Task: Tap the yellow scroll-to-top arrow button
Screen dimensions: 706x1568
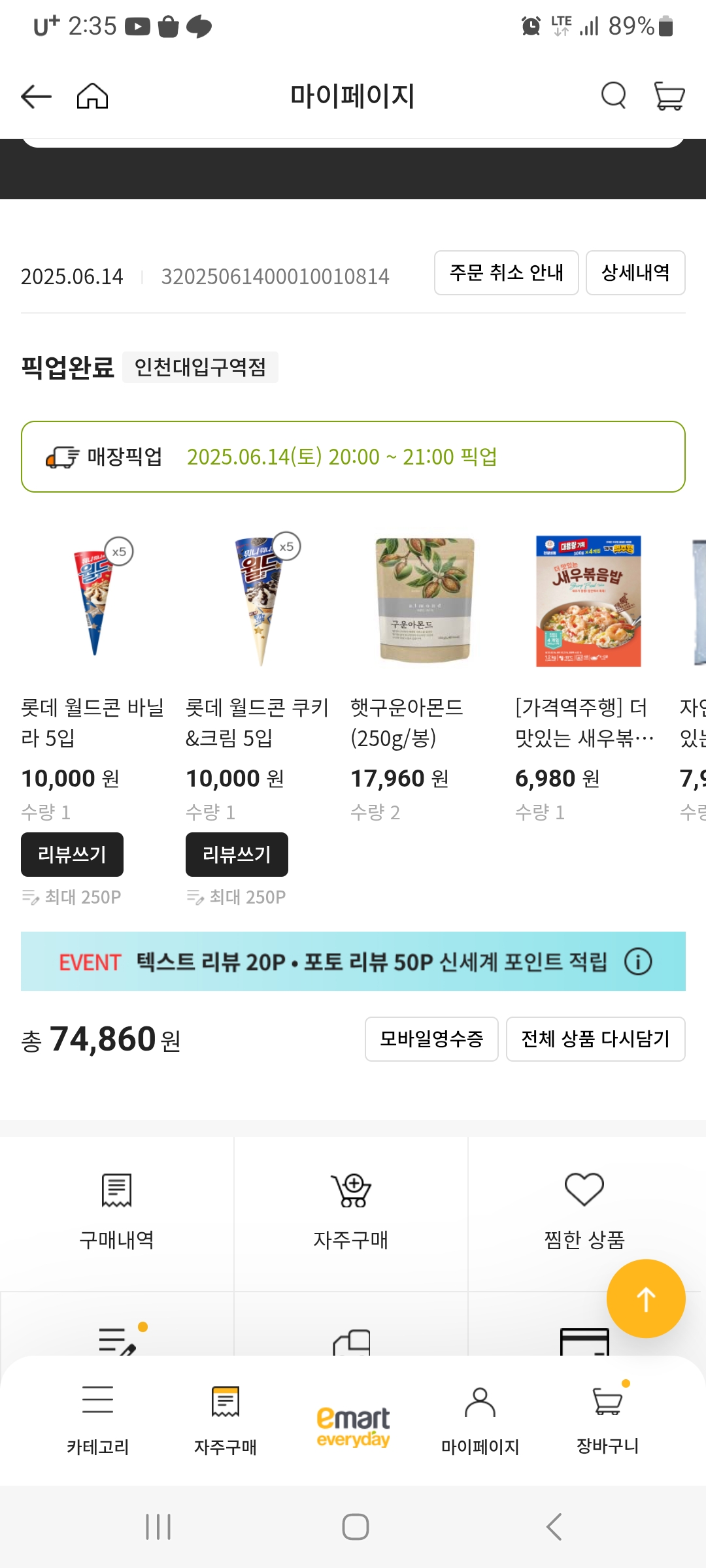Action: pyautogui.click(x=646, y=1299)
